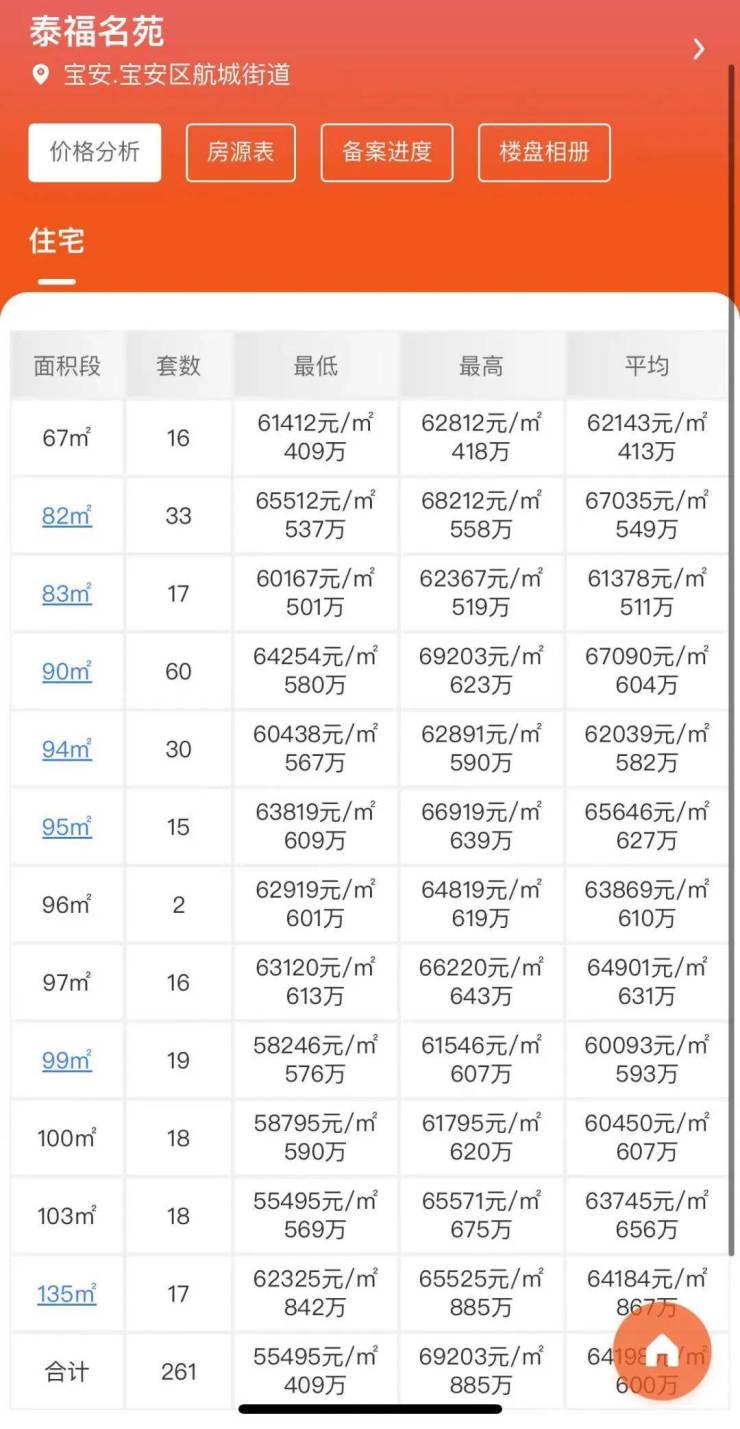740x1429 pixels.
Task: View details for 135m² units
Action: (x=67, y=1294)
